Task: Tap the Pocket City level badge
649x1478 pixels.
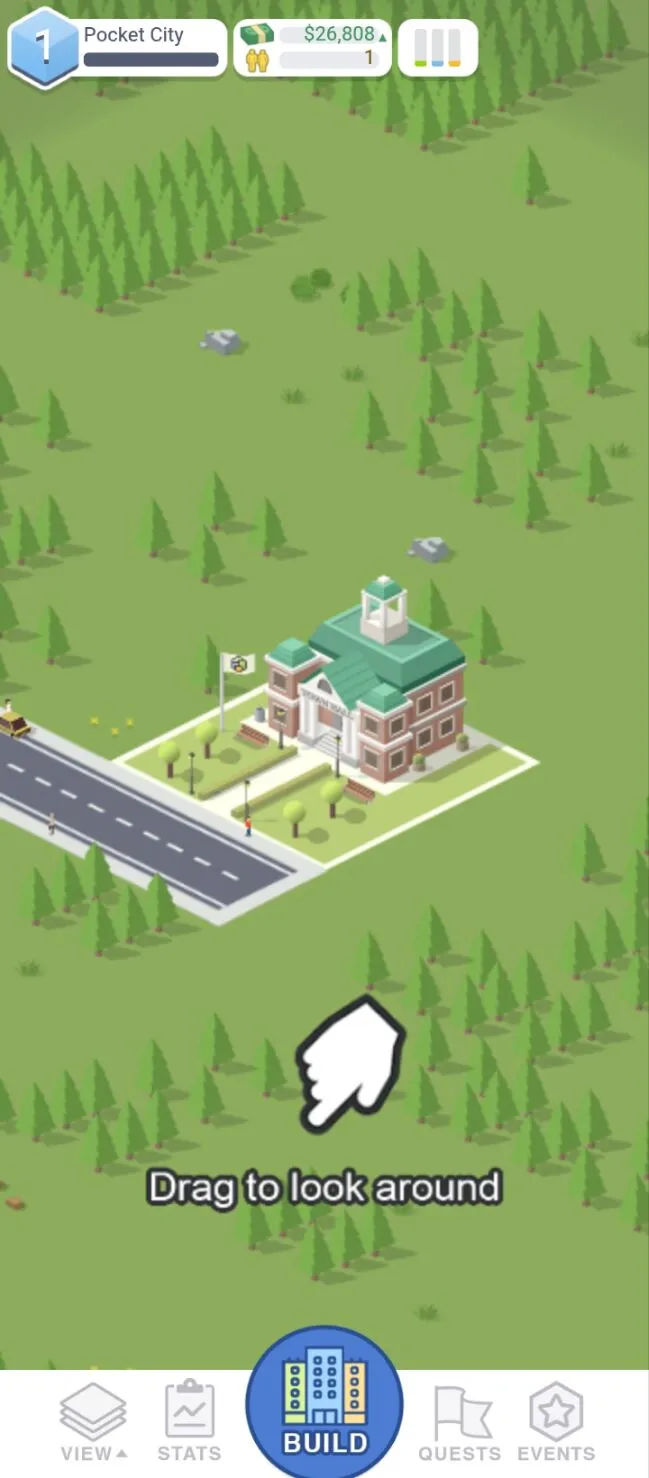Action: coord(43,47)
